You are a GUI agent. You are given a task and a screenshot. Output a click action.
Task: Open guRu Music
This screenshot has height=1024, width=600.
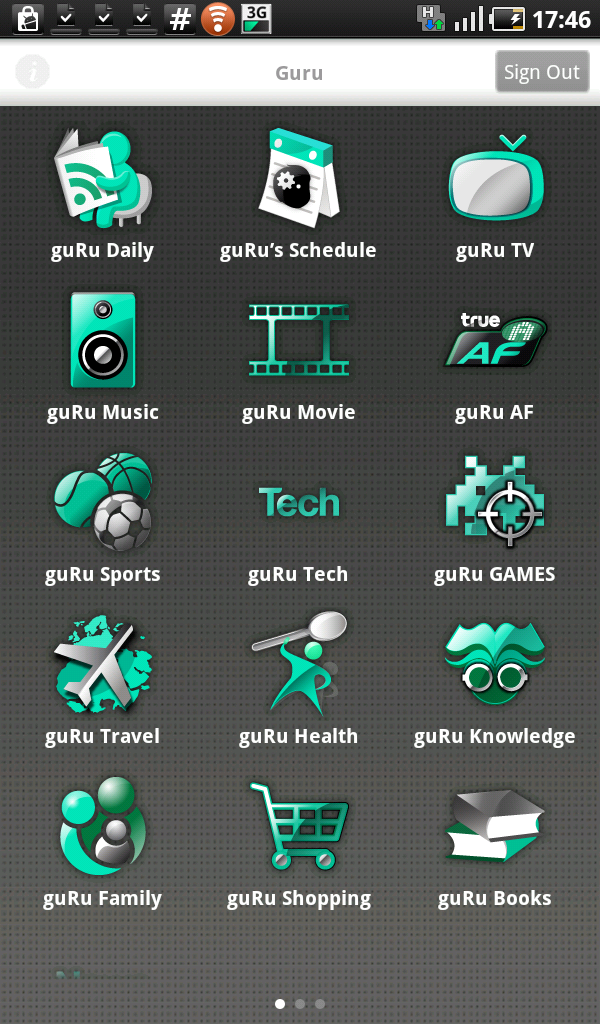click(103, 357)
